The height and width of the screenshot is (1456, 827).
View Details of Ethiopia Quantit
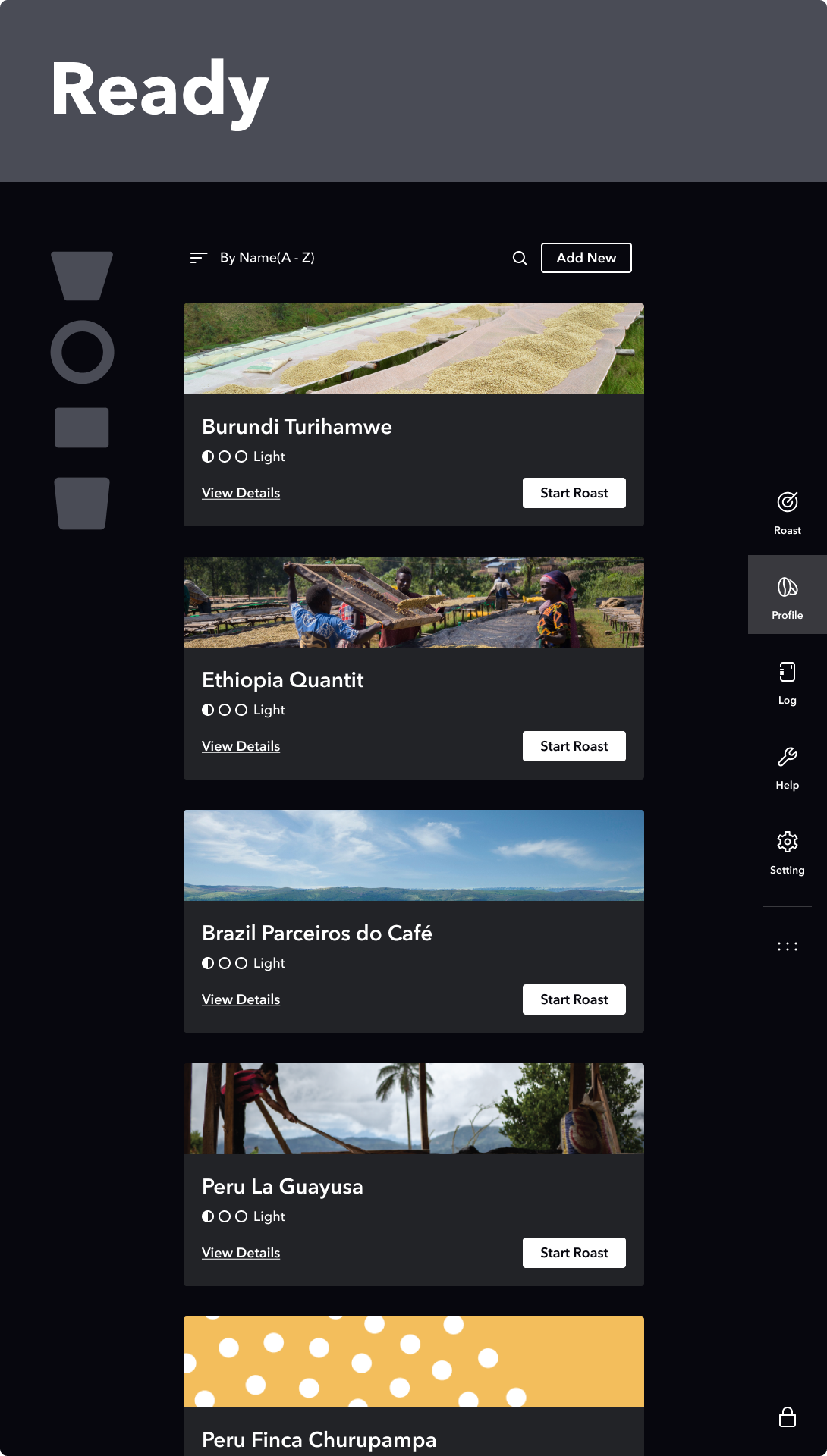pos(241,746)
